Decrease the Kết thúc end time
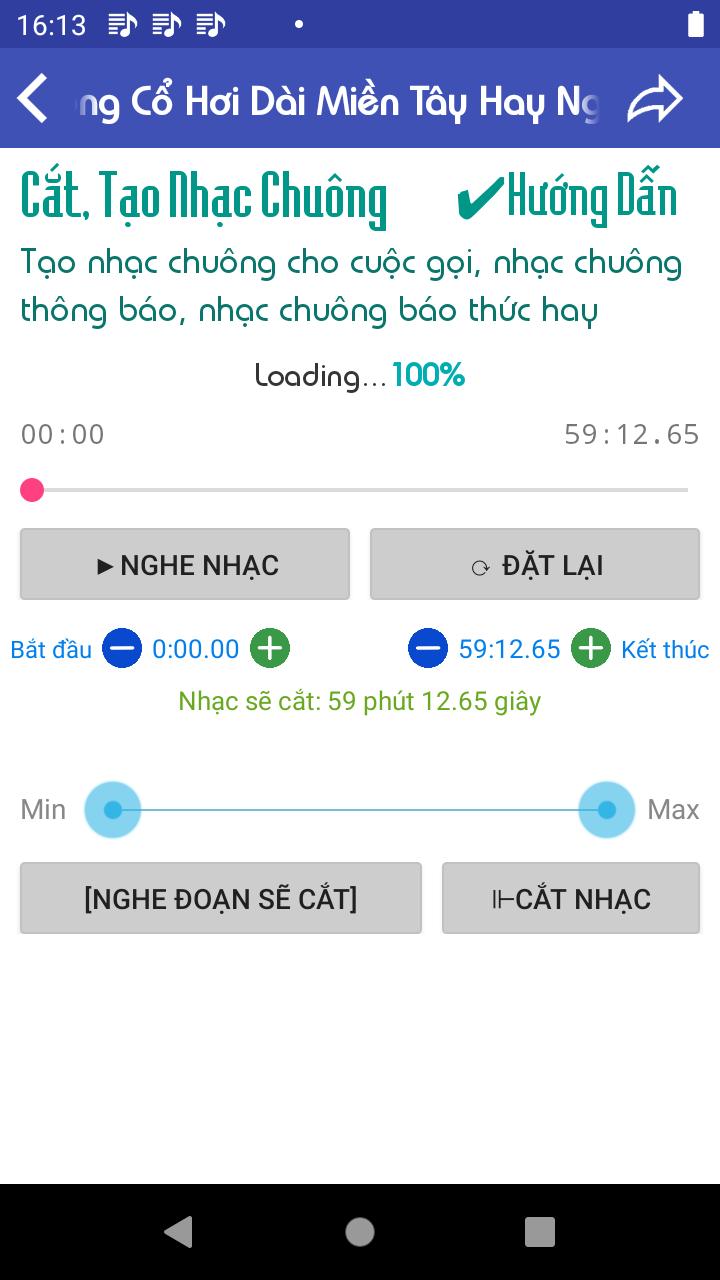The image size is (720, 1280). coord(428,649)
